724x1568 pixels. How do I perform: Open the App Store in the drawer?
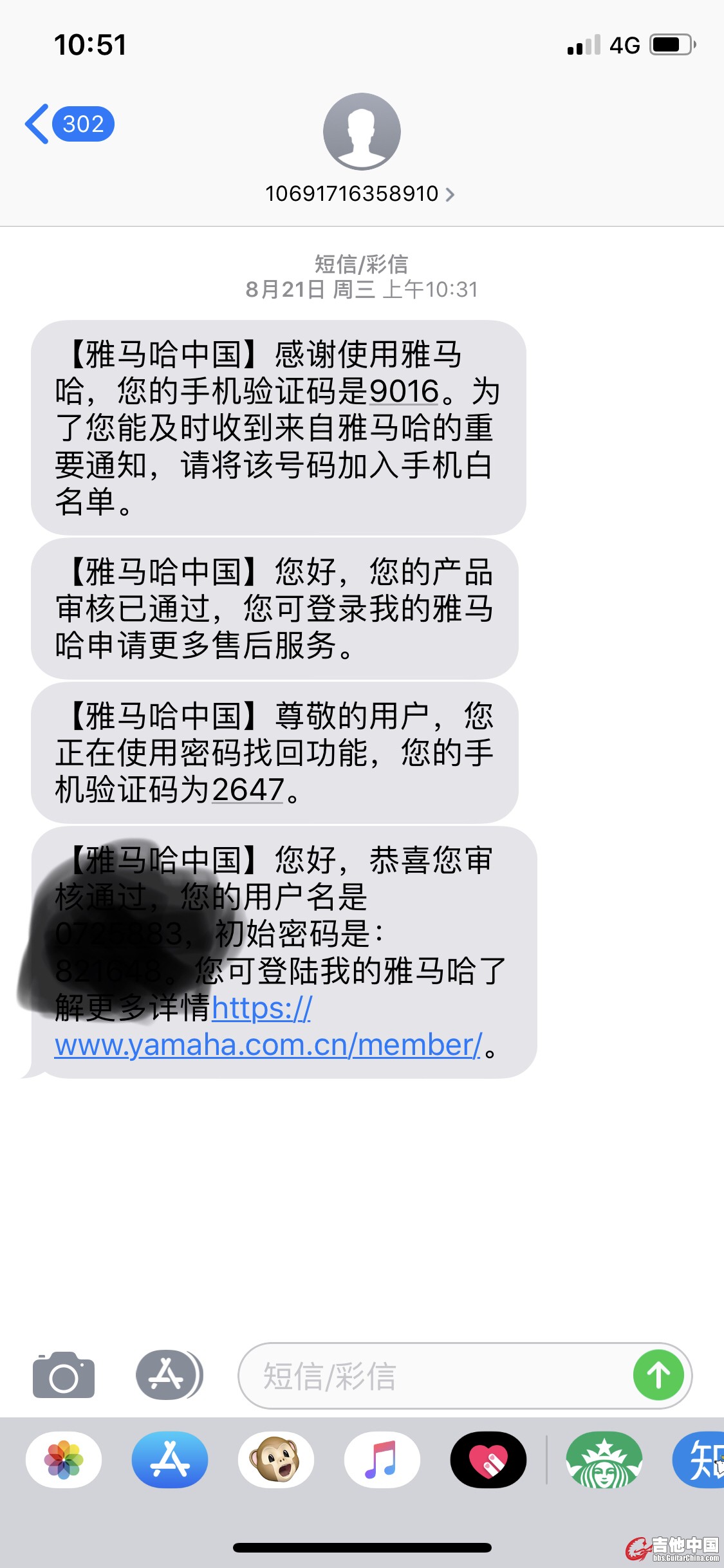[170, 1460]
